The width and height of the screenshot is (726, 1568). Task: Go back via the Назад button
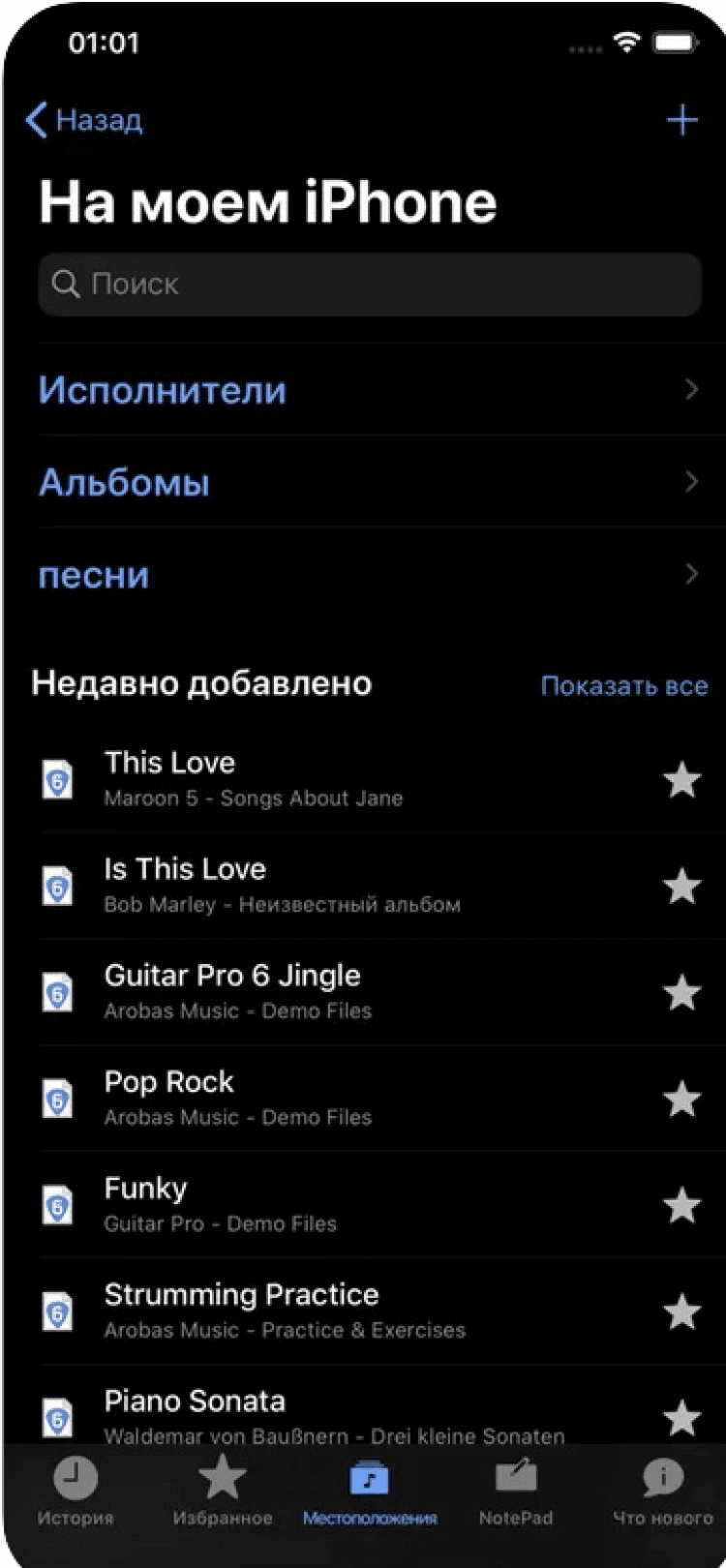point(85,120)
